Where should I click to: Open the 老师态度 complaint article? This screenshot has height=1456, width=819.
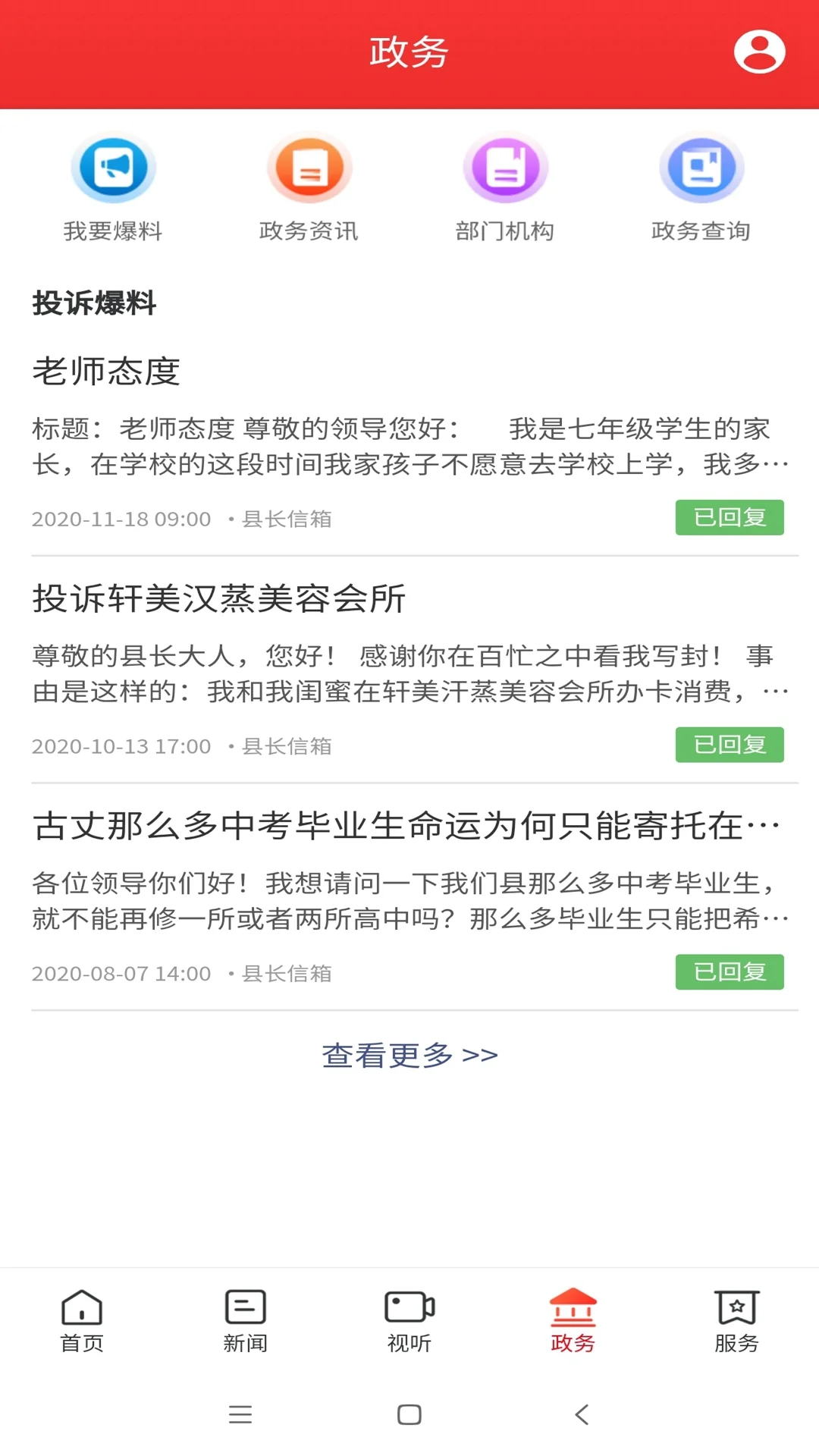107,372
